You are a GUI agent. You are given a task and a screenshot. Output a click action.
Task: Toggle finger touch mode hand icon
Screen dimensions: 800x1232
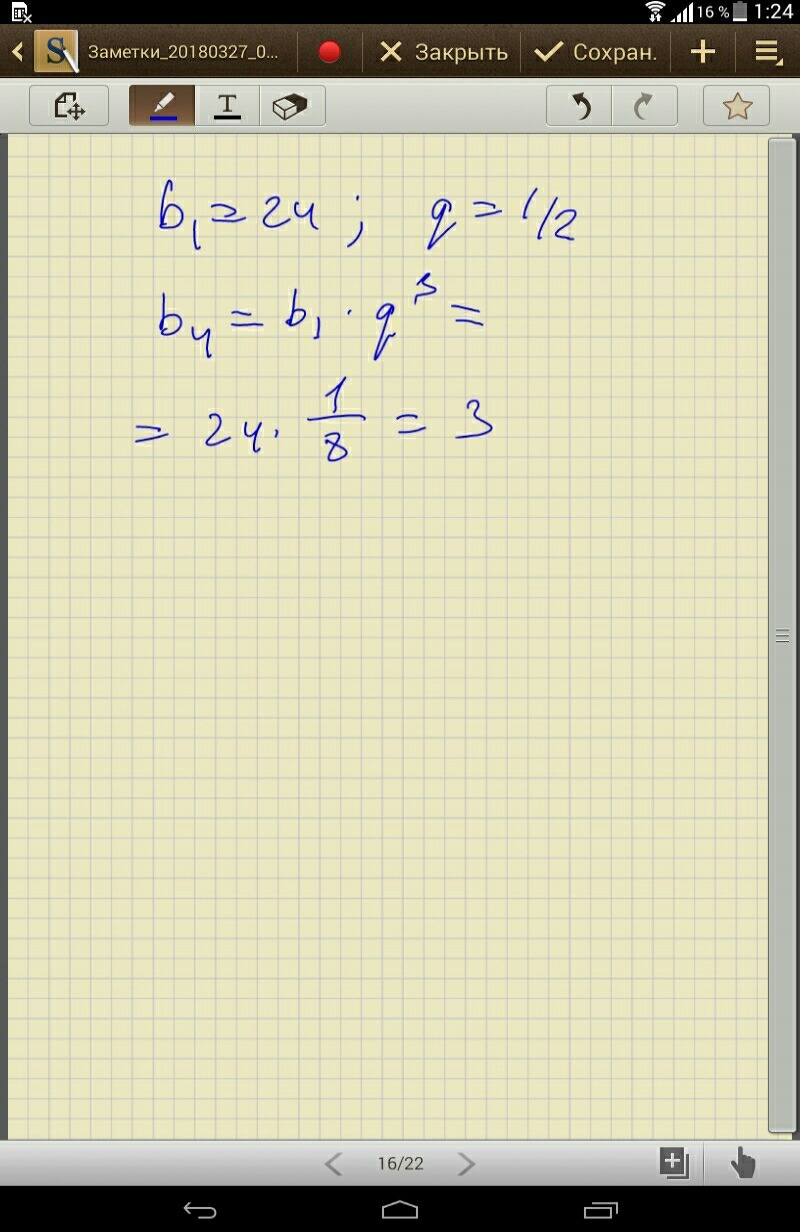(743, 1163)
